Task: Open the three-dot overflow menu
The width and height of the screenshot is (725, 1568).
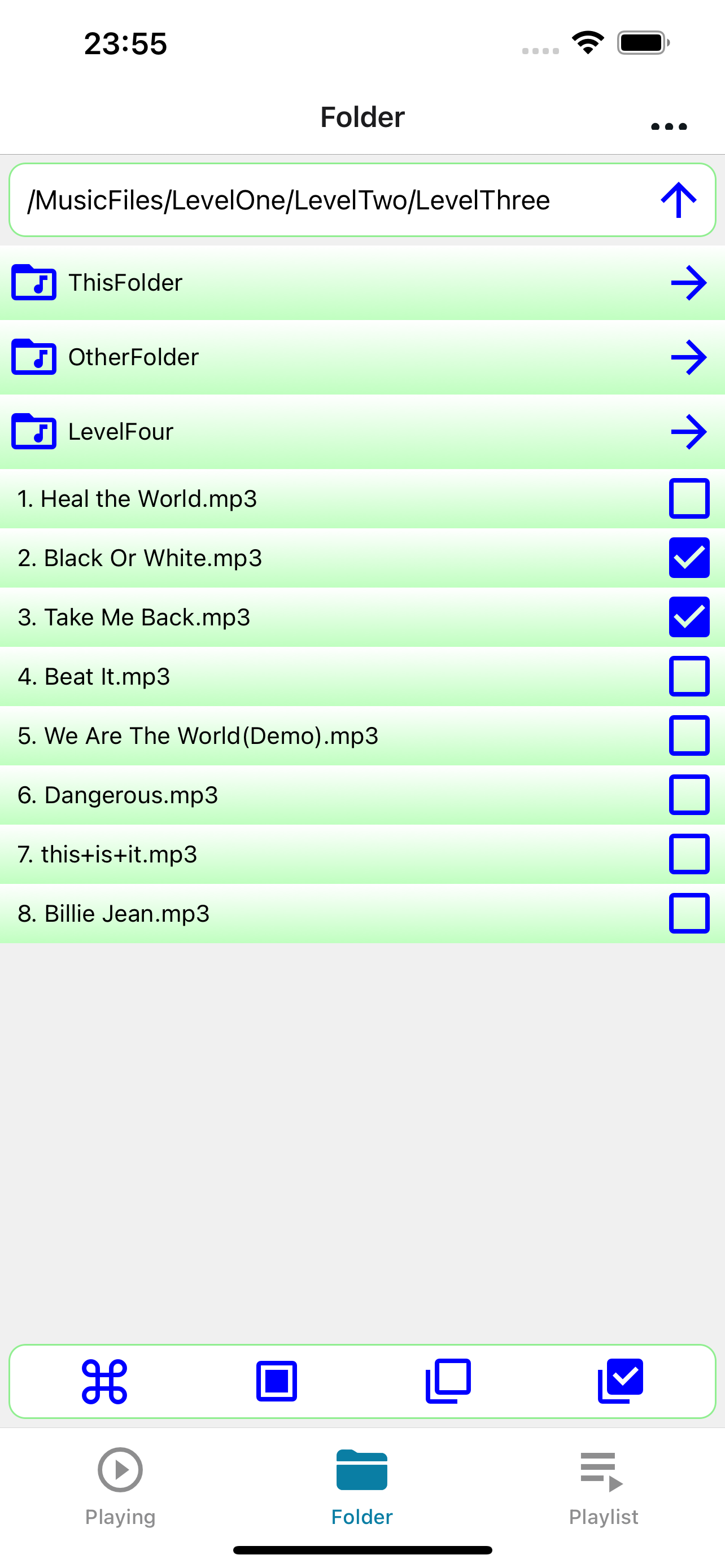Action: pos(669,126)
